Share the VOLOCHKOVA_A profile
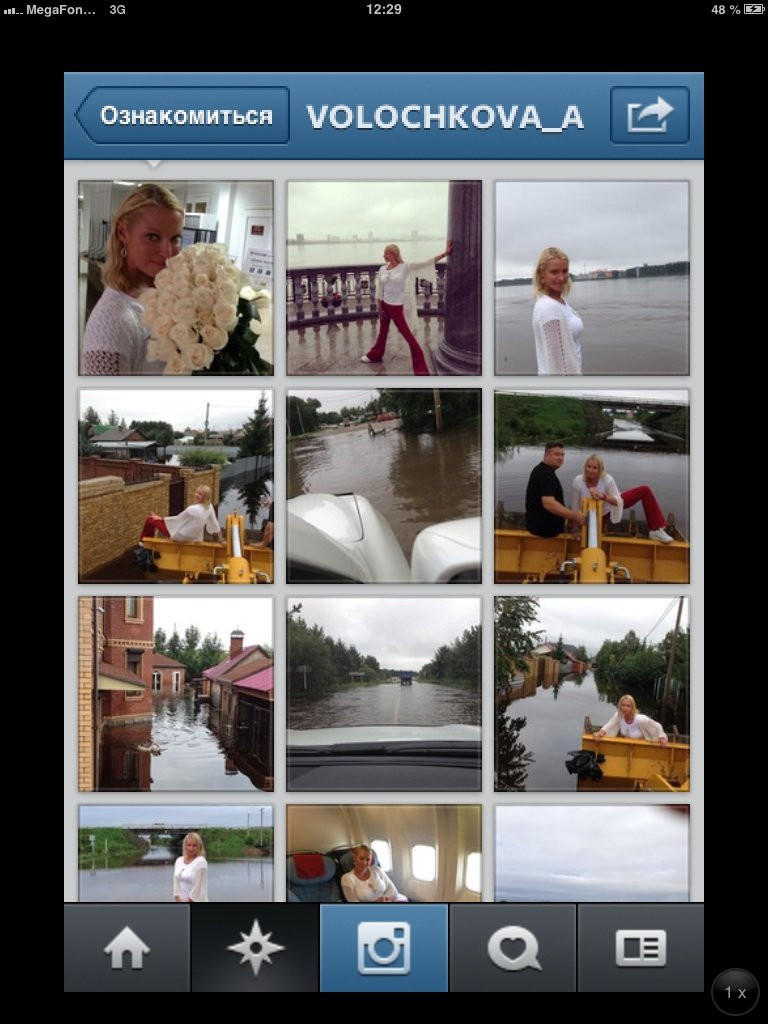Image resolution: width=768 pixels, height=1024 pixels. click(649, 116)
